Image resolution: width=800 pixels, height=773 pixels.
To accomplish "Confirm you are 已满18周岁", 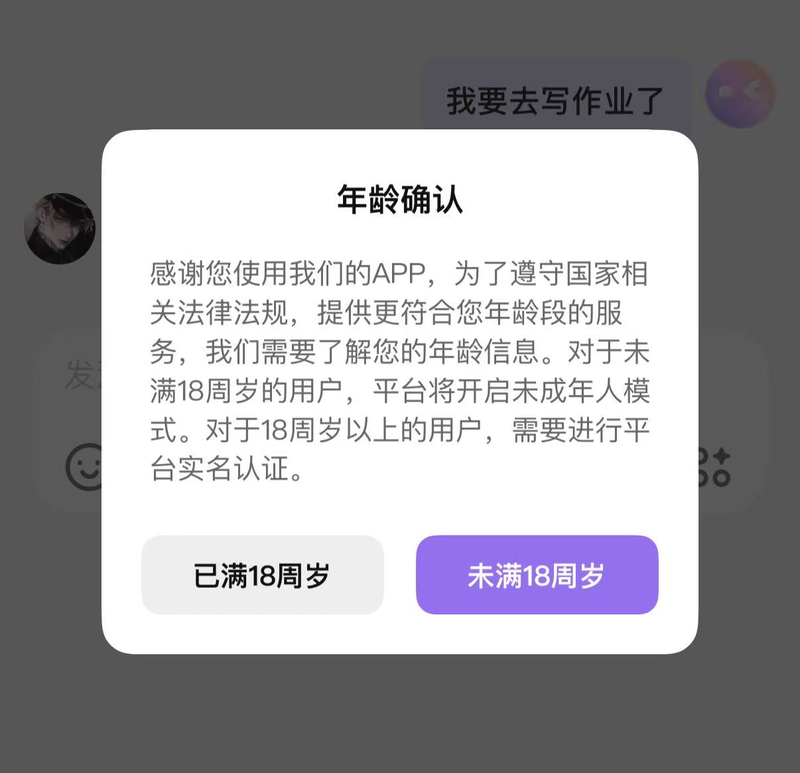I will coord(262,575).
